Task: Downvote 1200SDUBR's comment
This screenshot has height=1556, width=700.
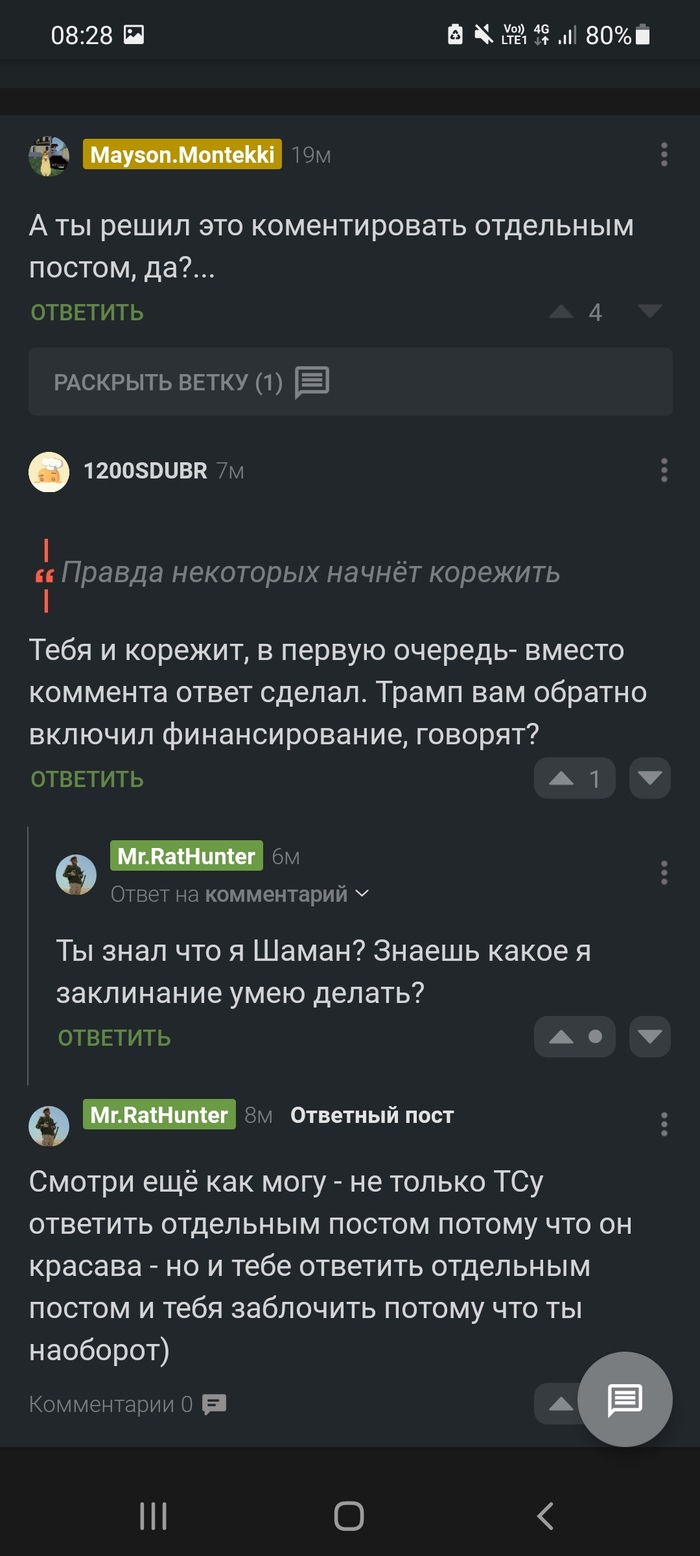Action: tap(650, 779)
